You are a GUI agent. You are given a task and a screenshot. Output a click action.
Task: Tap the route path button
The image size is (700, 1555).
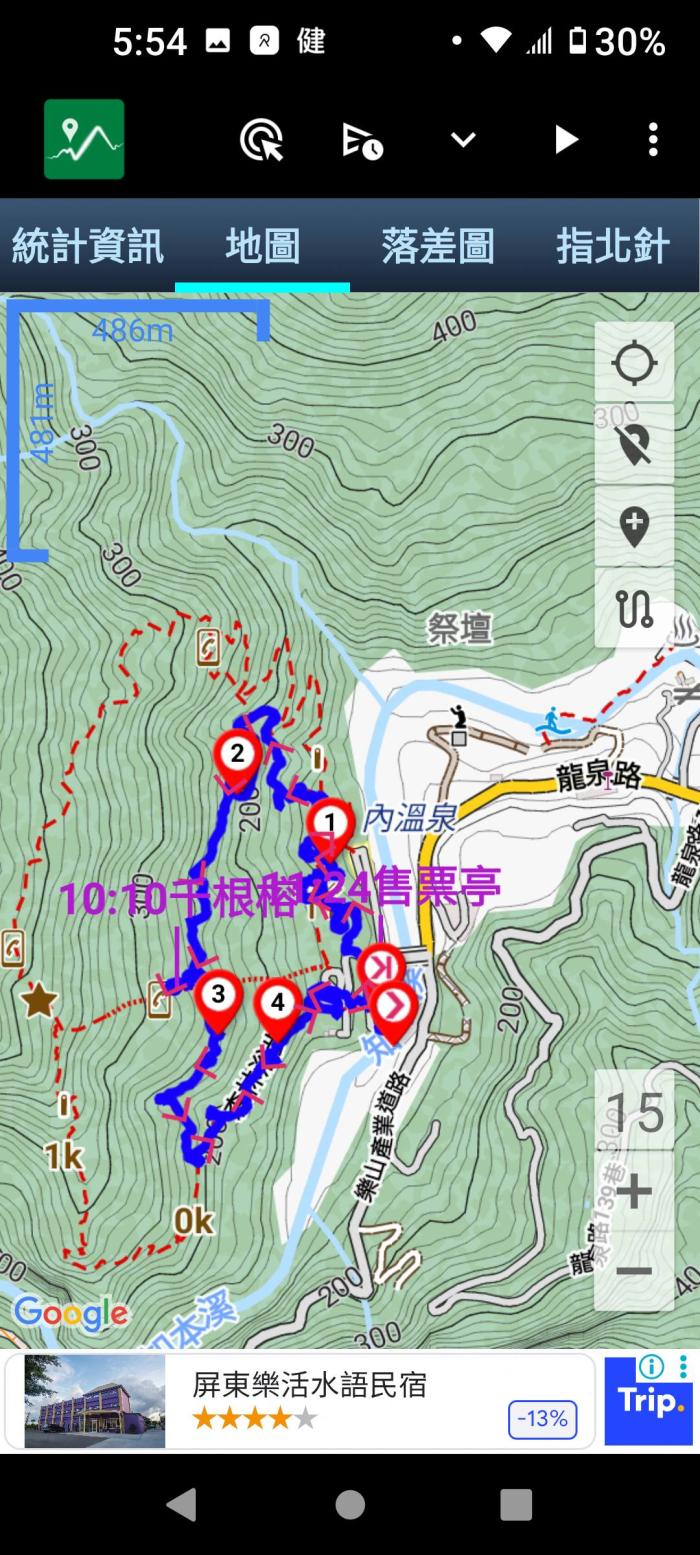[634, 608]
